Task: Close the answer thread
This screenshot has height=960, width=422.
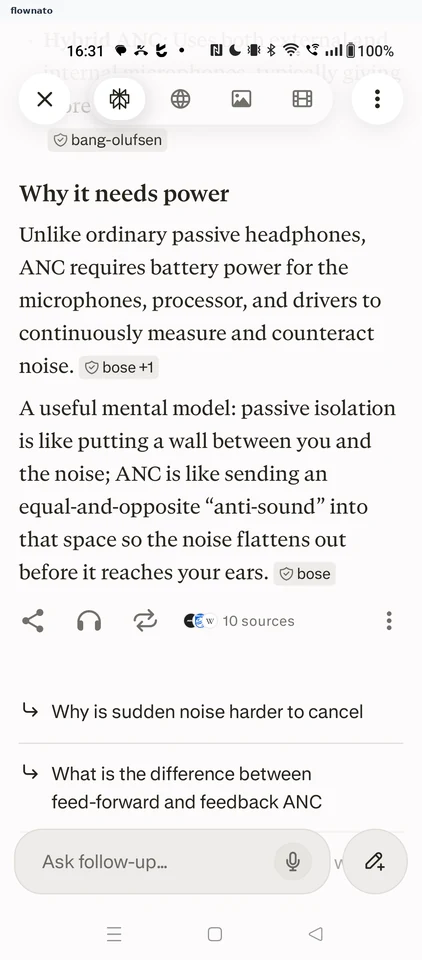Action: (45, 99)
